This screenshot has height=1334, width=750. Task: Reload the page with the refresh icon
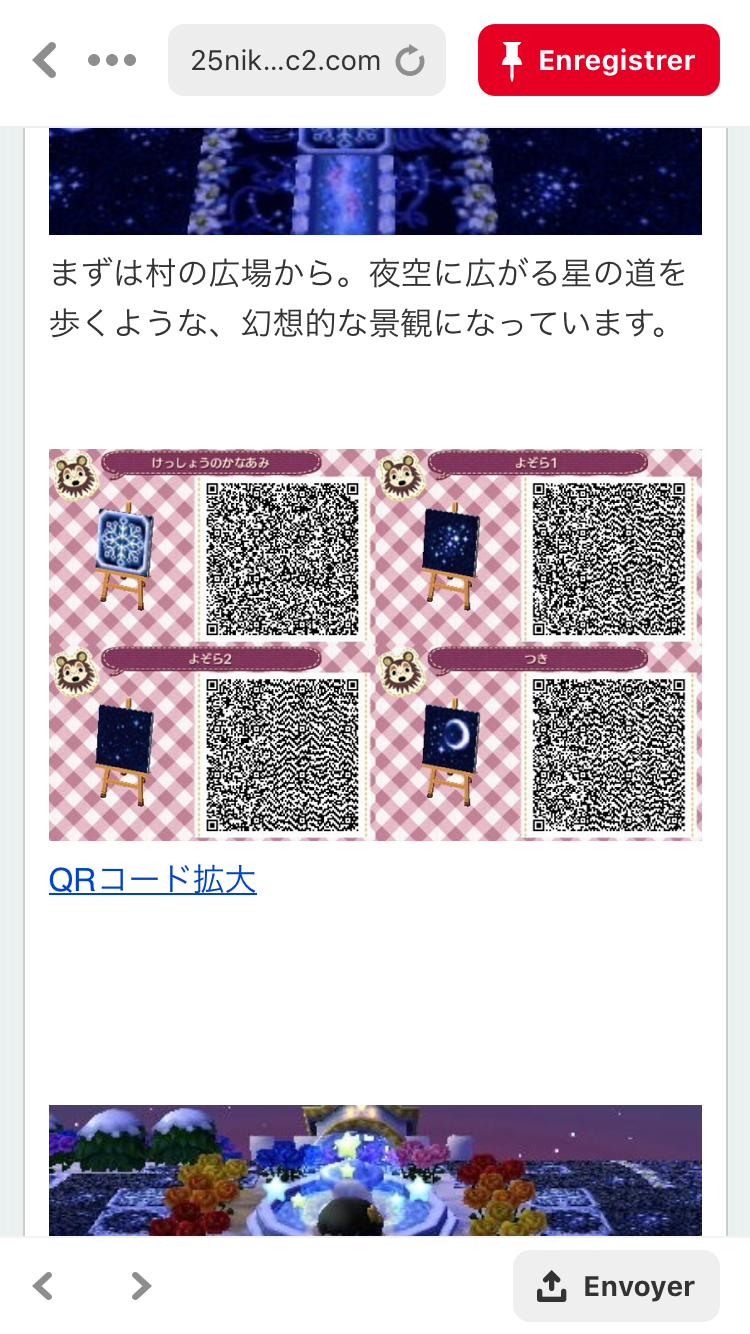click(410, 61)
